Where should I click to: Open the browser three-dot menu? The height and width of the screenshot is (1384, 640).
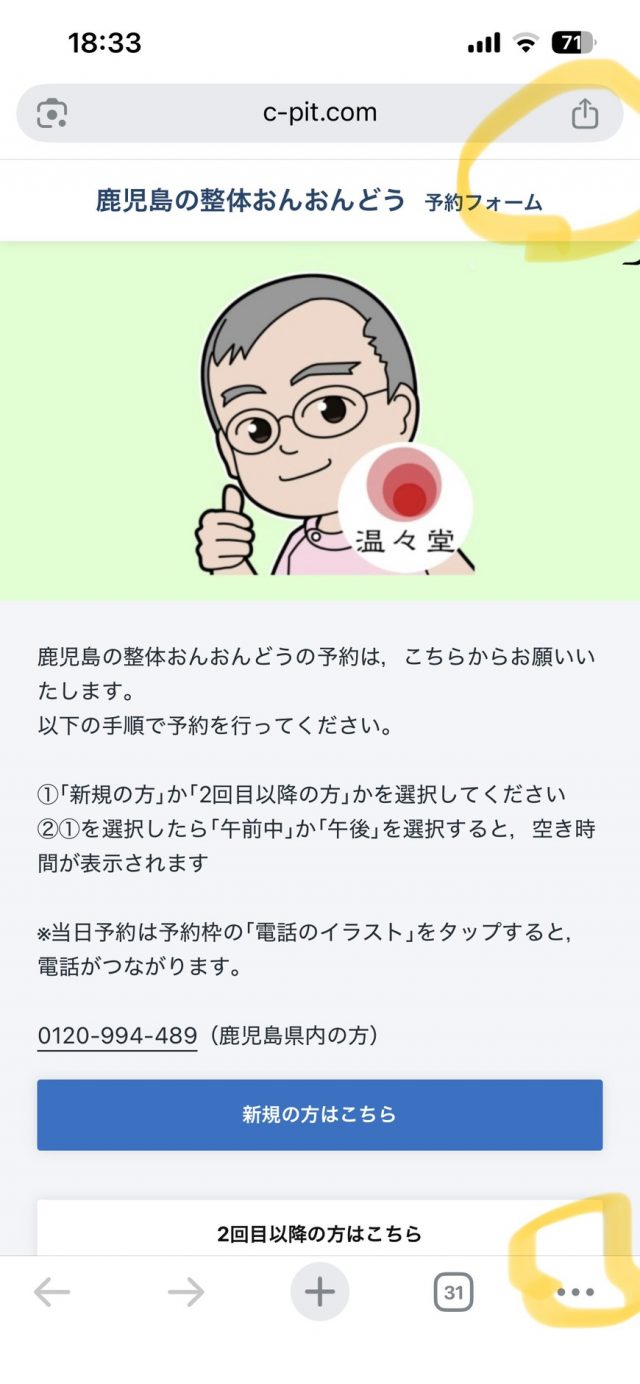(x=575, y=1293)
